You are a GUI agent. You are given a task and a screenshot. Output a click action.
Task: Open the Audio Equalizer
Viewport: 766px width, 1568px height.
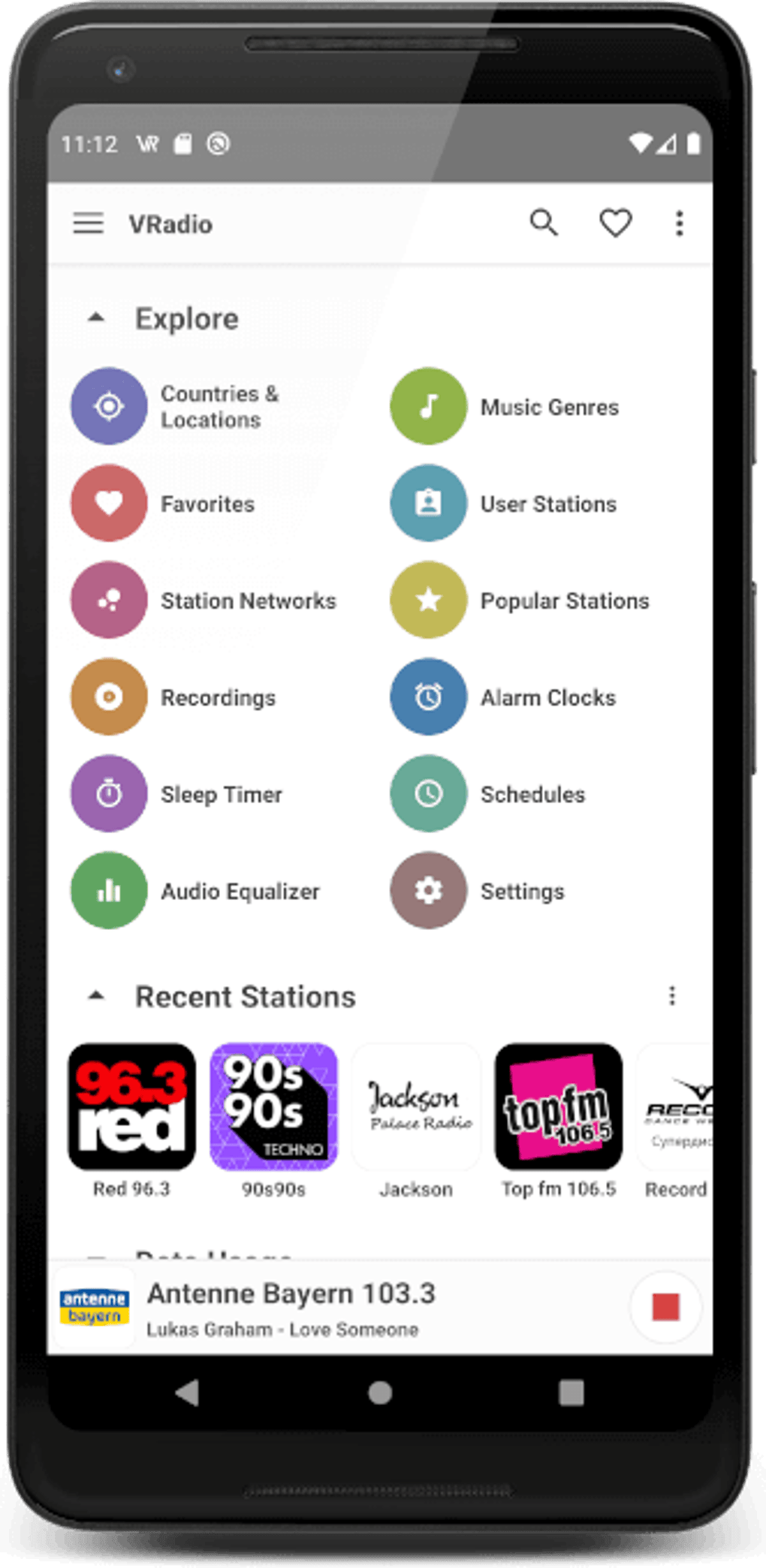point(195,890)
